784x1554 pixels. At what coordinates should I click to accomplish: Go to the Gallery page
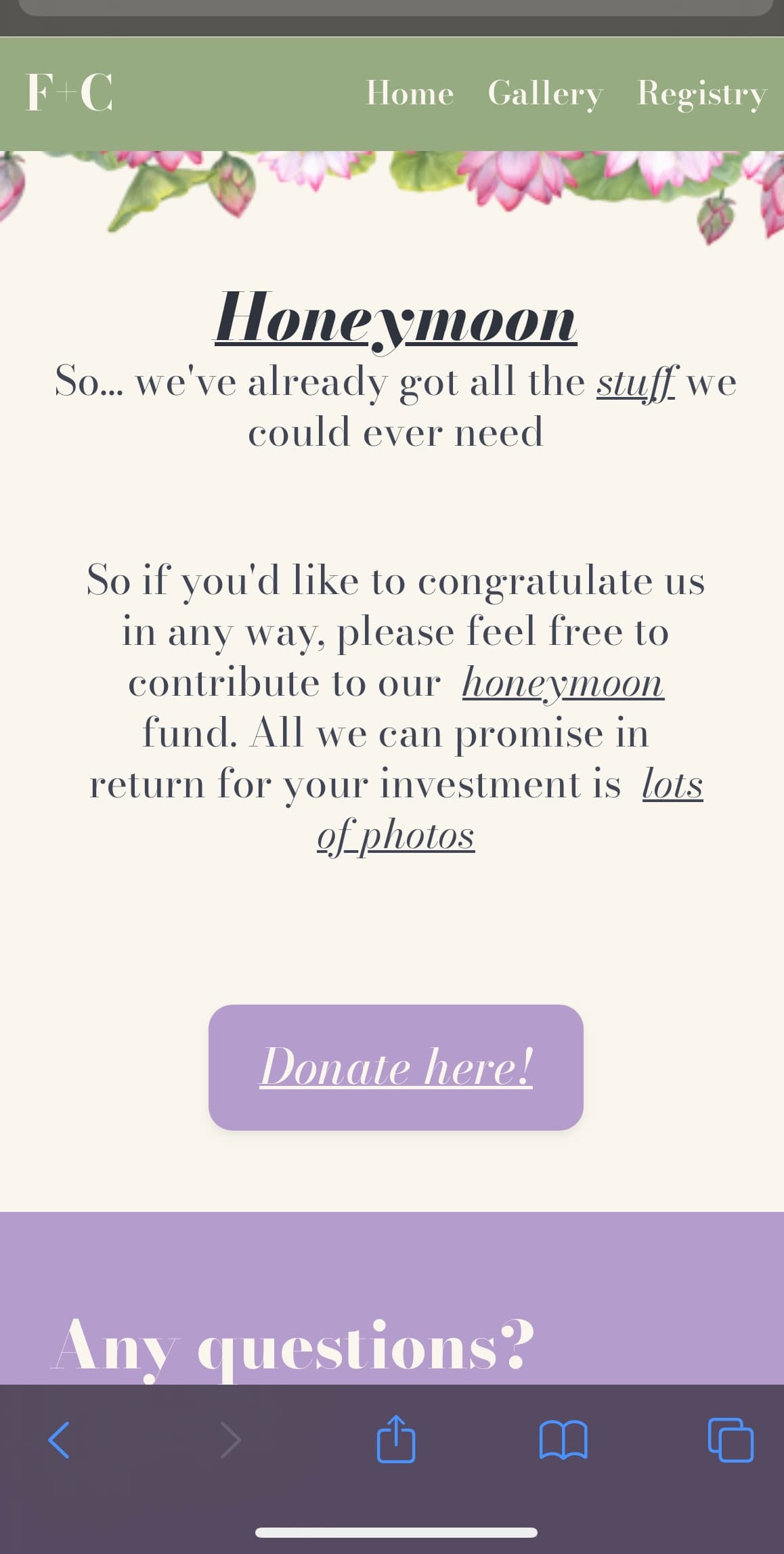coord(545,93)
